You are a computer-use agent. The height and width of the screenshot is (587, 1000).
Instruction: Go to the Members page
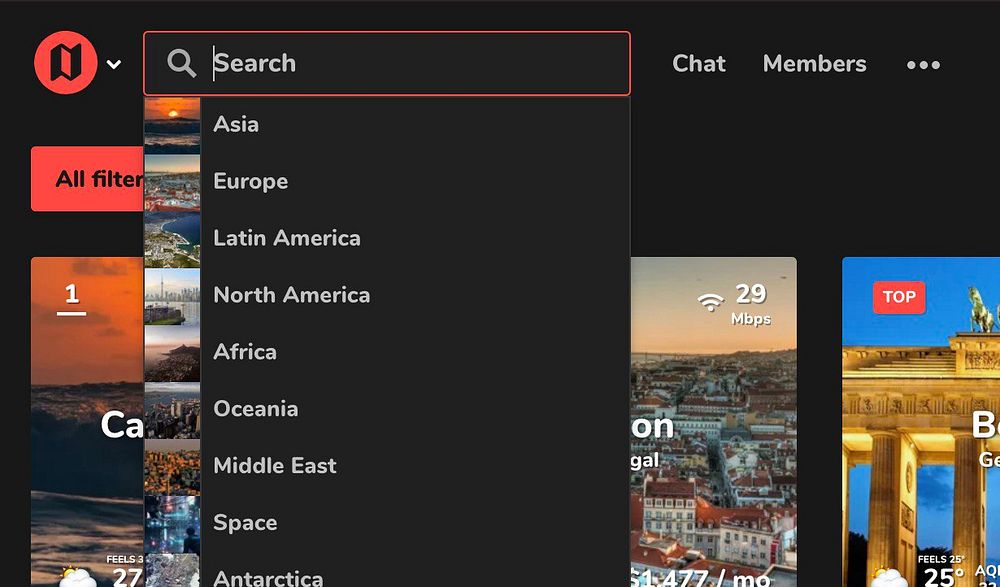[814, 63]
